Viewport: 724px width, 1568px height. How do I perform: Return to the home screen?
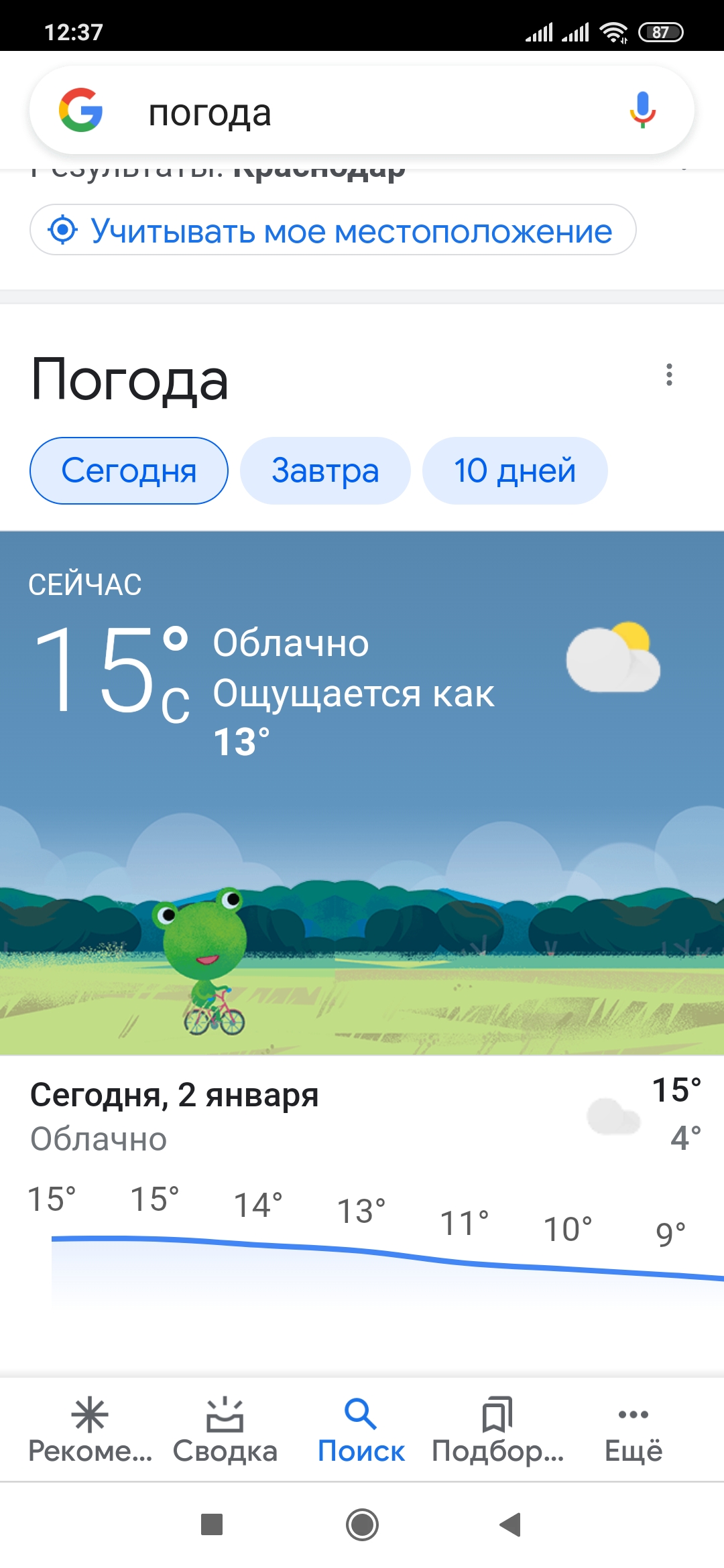click(x=362, y=1525)
